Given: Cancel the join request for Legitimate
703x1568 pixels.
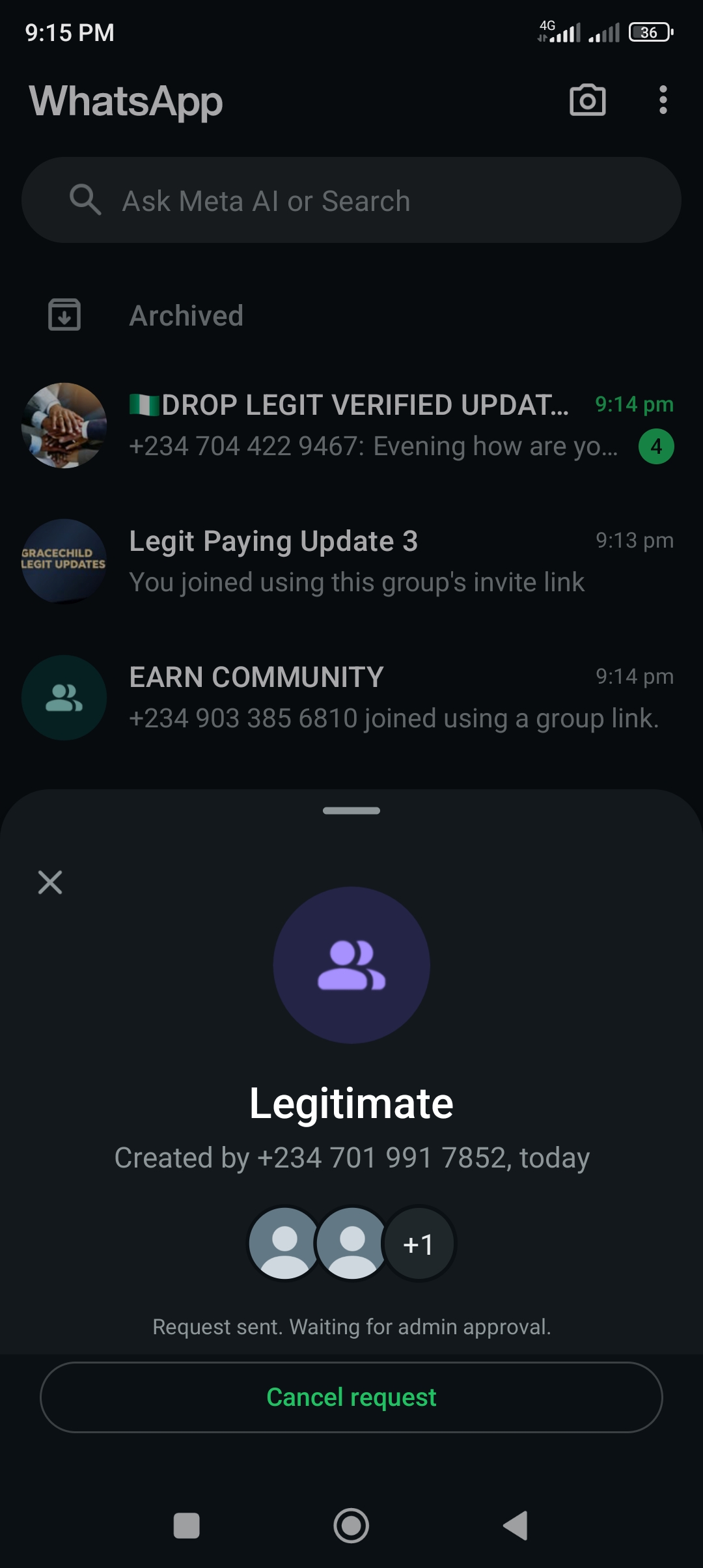Looking at the screenshot, I should [351, 1397].
